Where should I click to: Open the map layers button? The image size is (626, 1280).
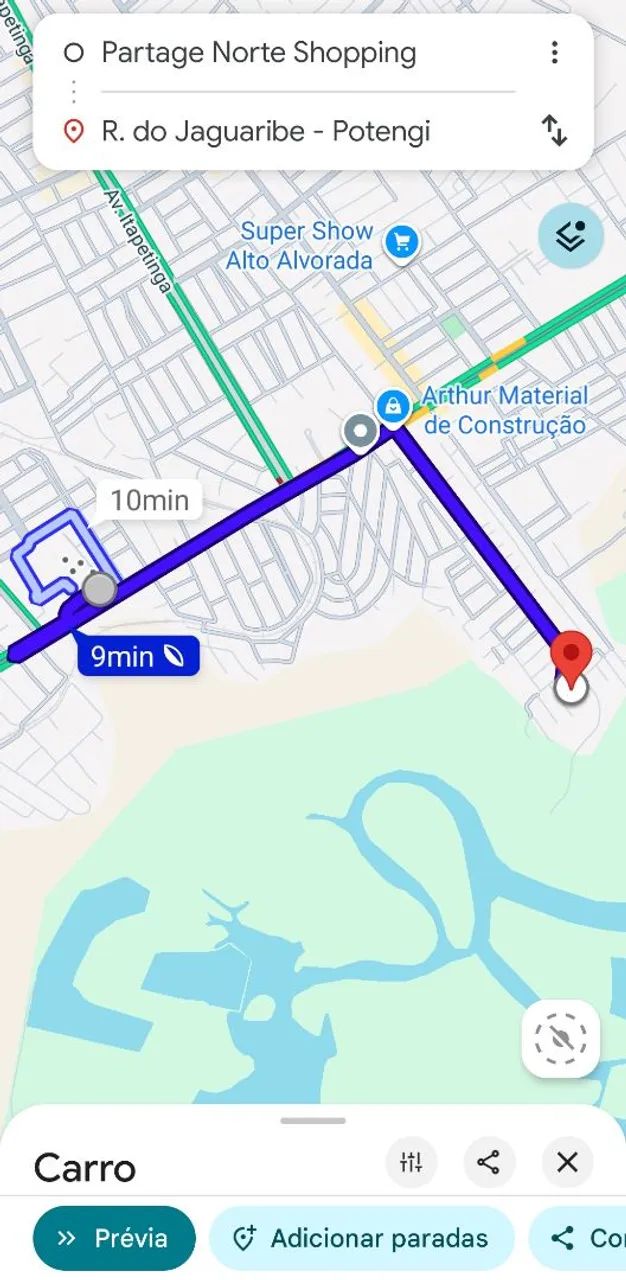pyautogui.click(x=571, y=236)
